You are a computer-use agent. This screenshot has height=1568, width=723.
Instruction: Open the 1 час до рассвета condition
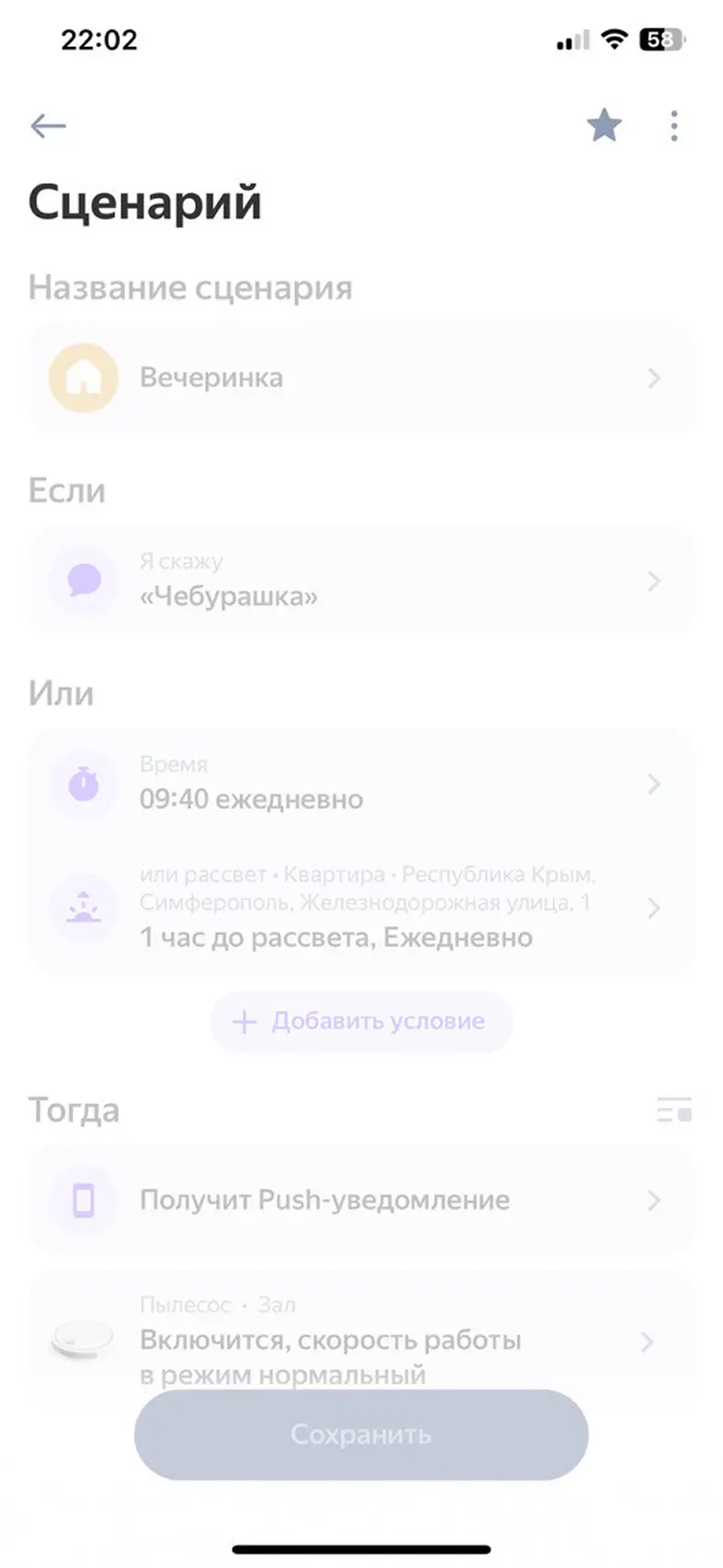tap(361, 909)
